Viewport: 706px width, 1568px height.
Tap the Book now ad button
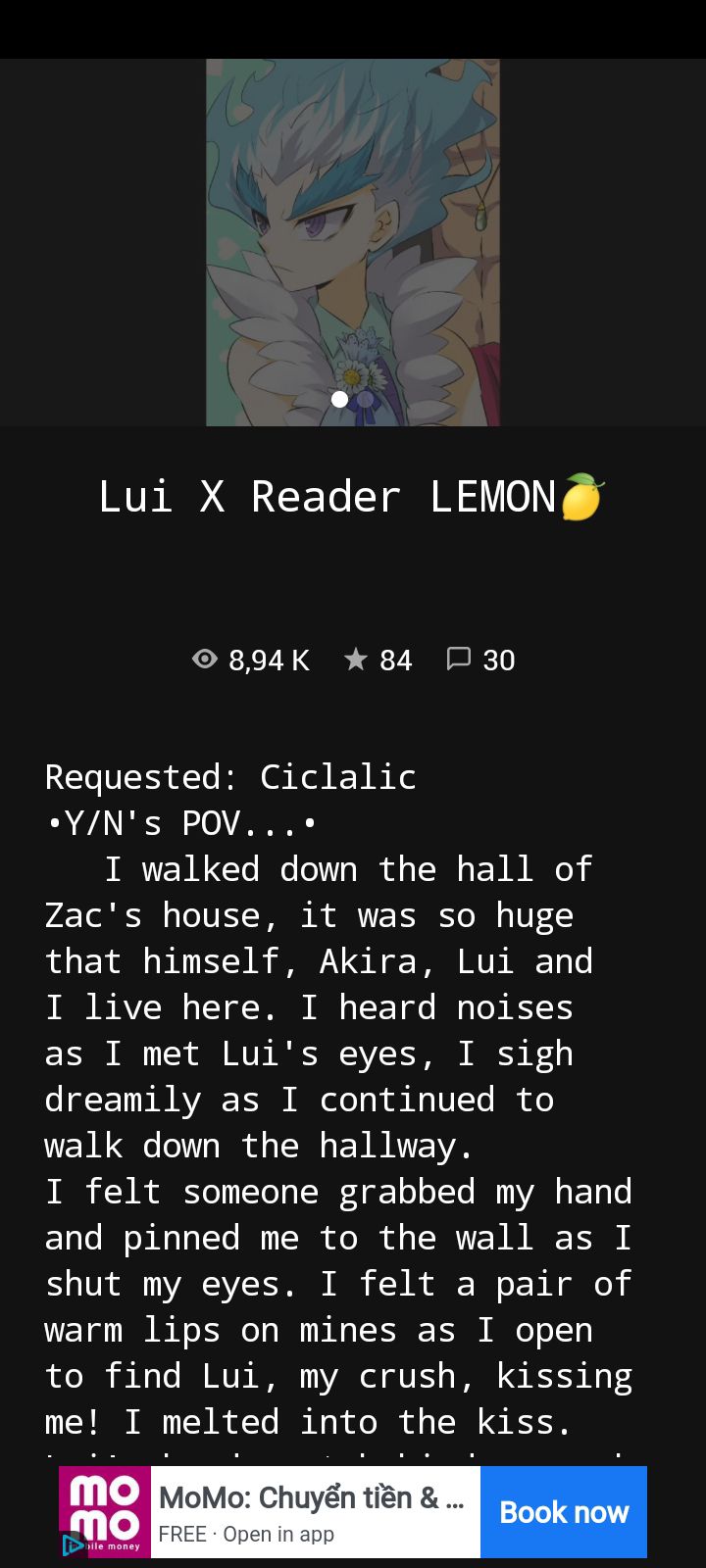(x=563, y=1512)
